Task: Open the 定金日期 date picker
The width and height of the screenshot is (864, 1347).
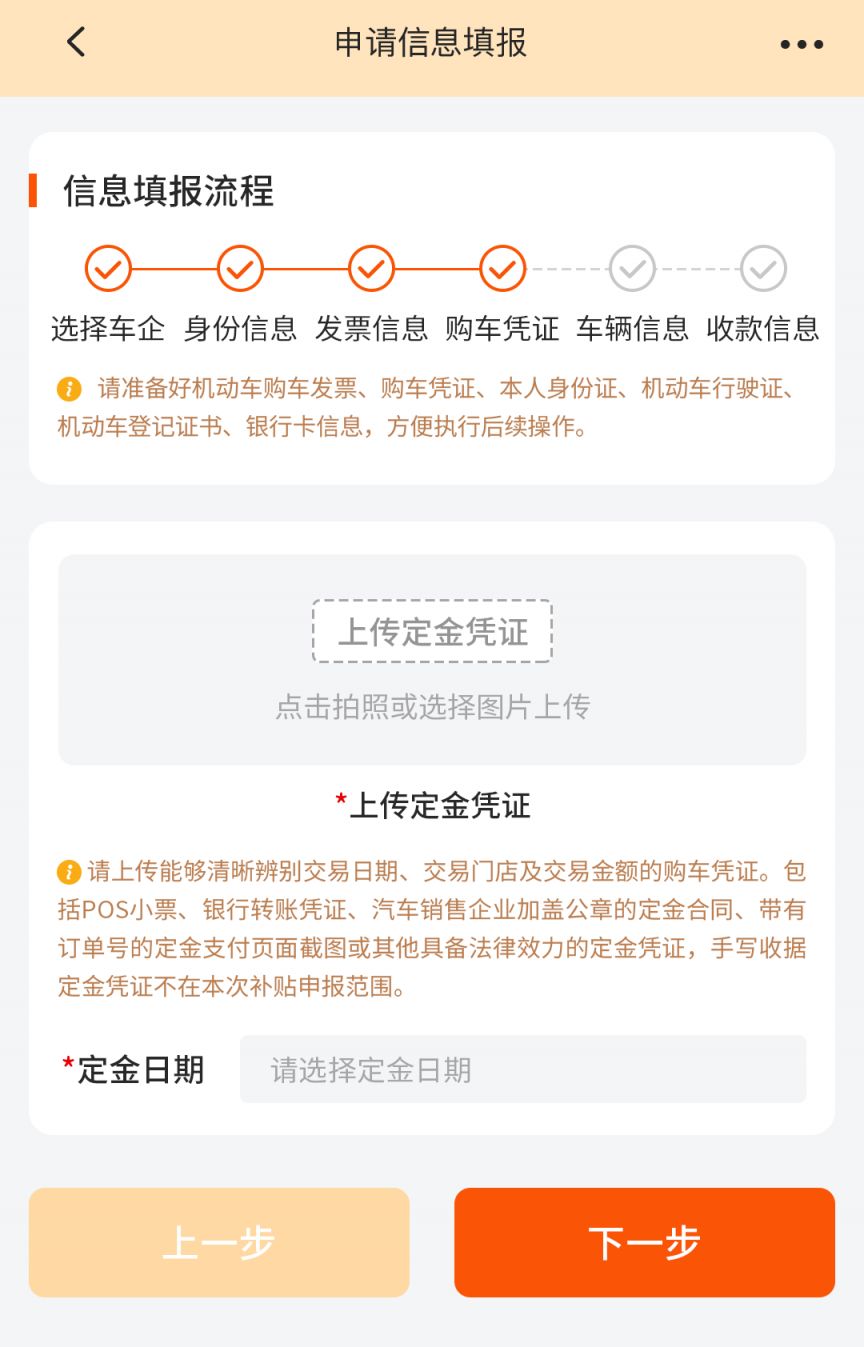Action: tap(522, 1070)
